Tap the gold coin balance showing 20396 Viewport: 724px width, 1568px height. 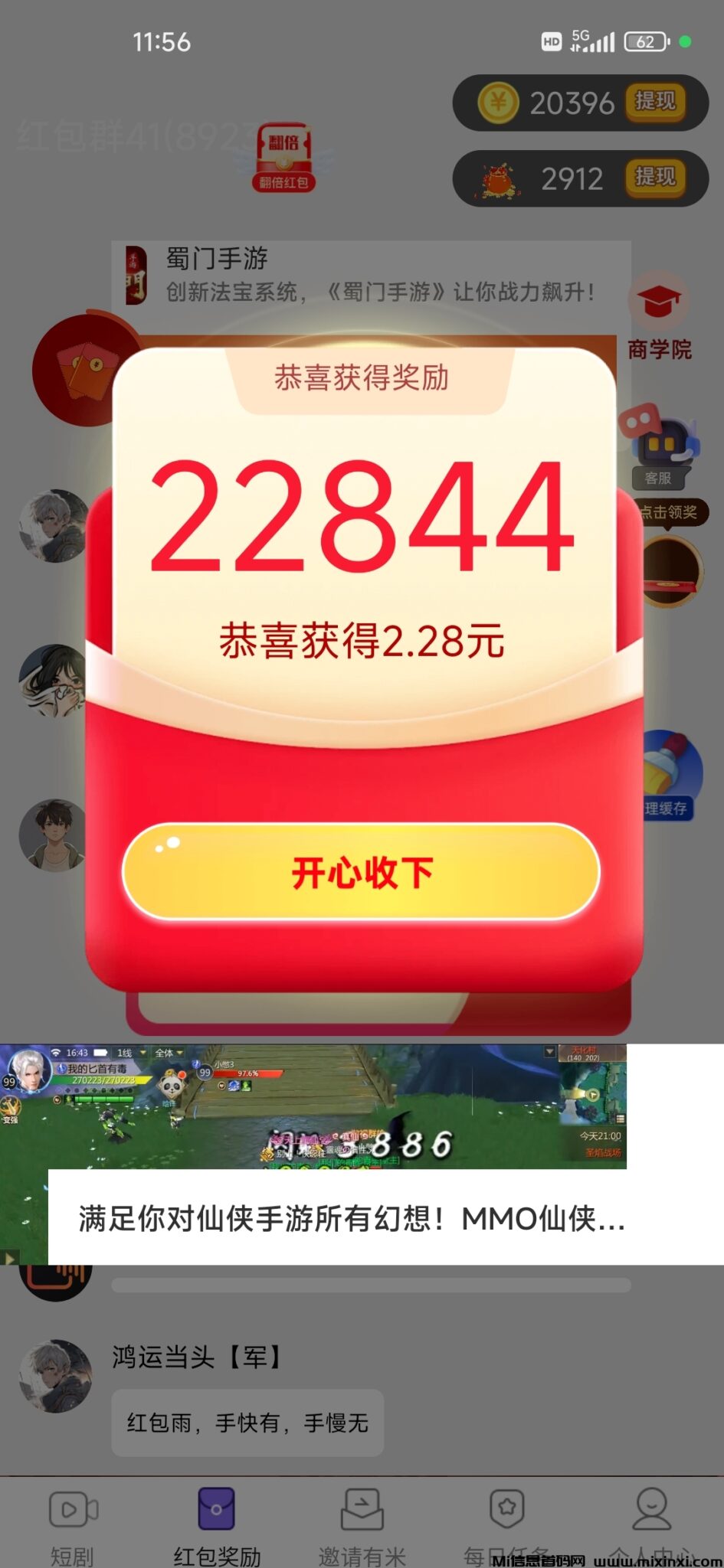tap(552, 102)
